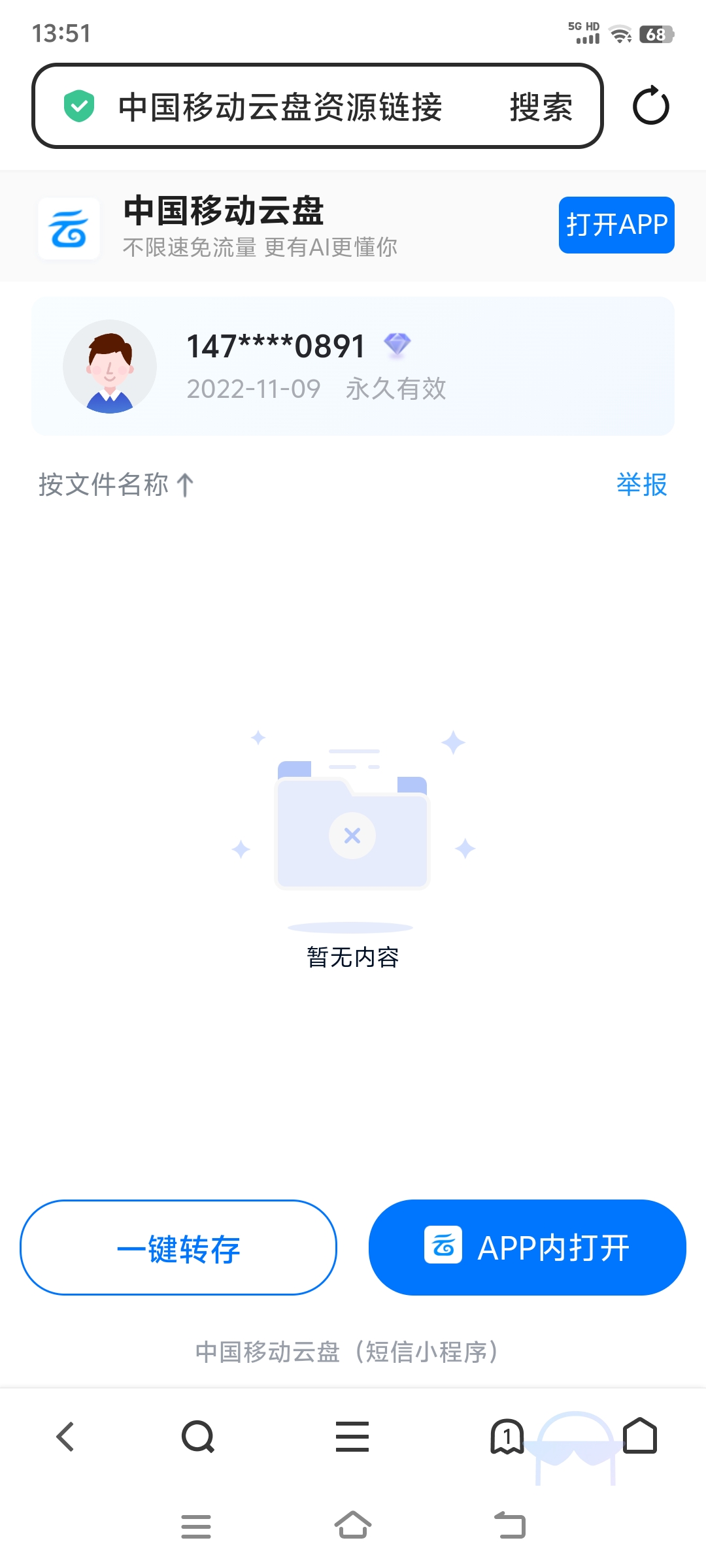Reload the page with refresh icon
Viewport: 706px width, 1568px height.
650,106
